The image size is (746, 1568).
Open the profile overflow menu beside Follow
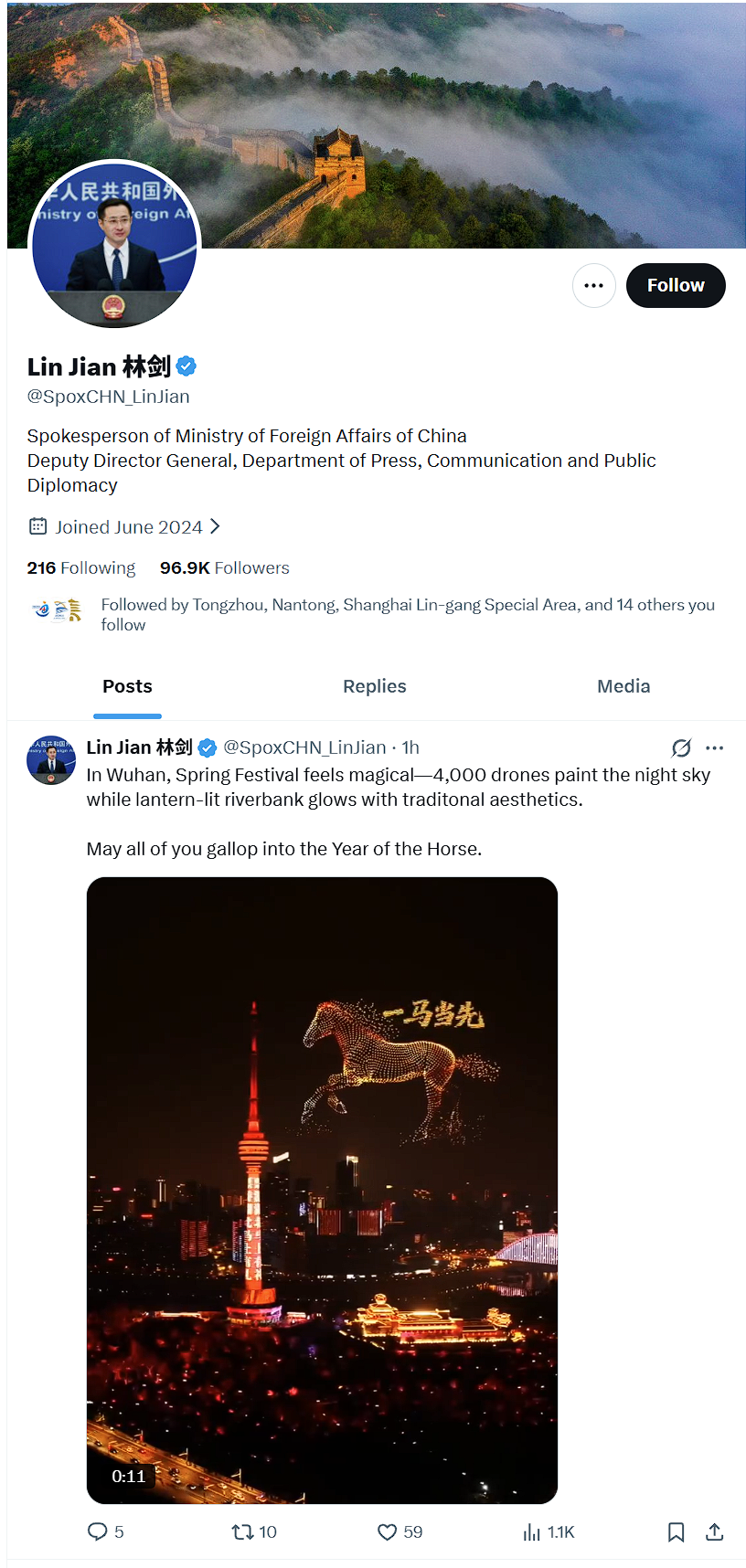coord(593,285)
